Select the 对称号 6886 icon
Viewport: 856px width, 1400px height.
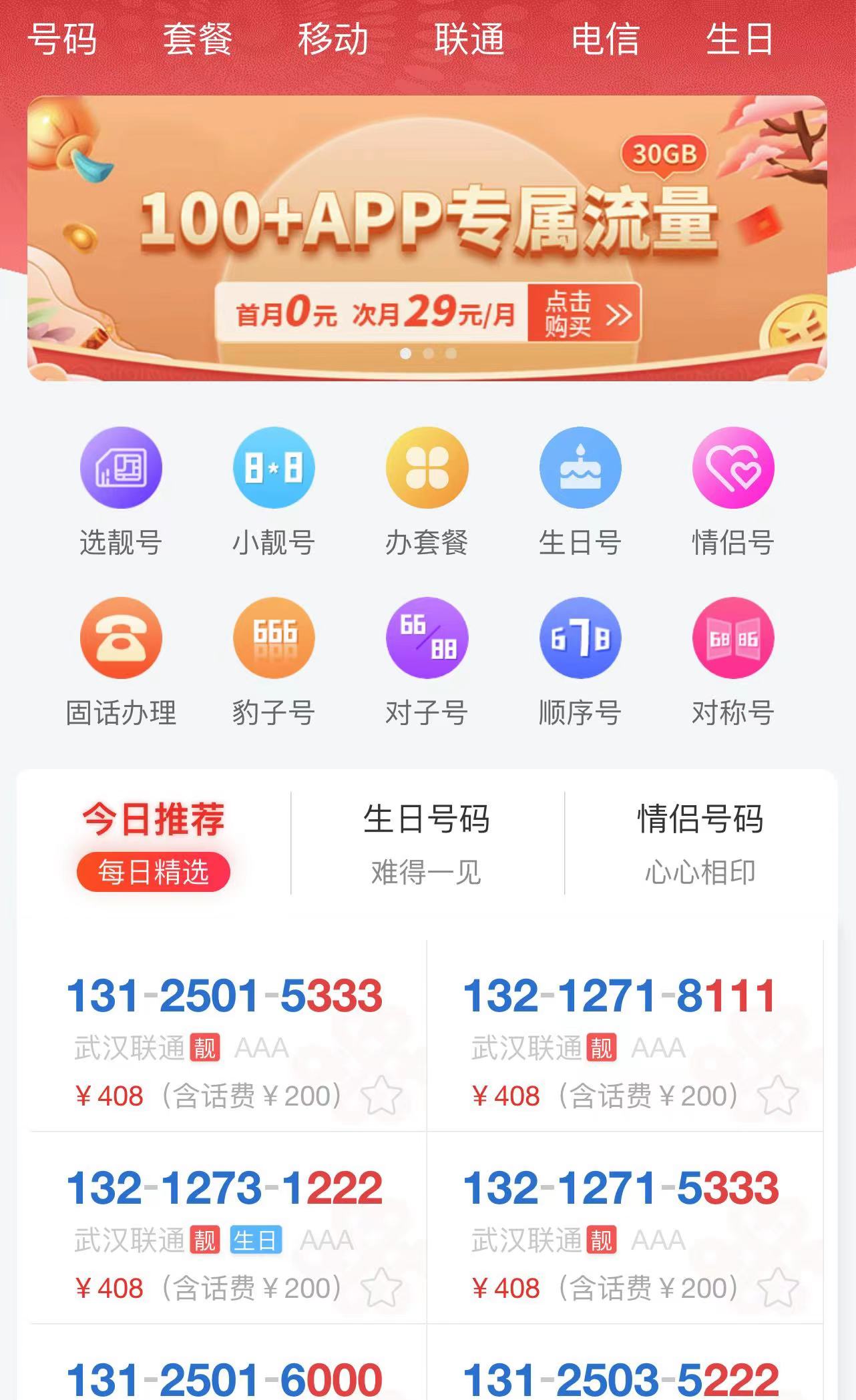[734, 638]
